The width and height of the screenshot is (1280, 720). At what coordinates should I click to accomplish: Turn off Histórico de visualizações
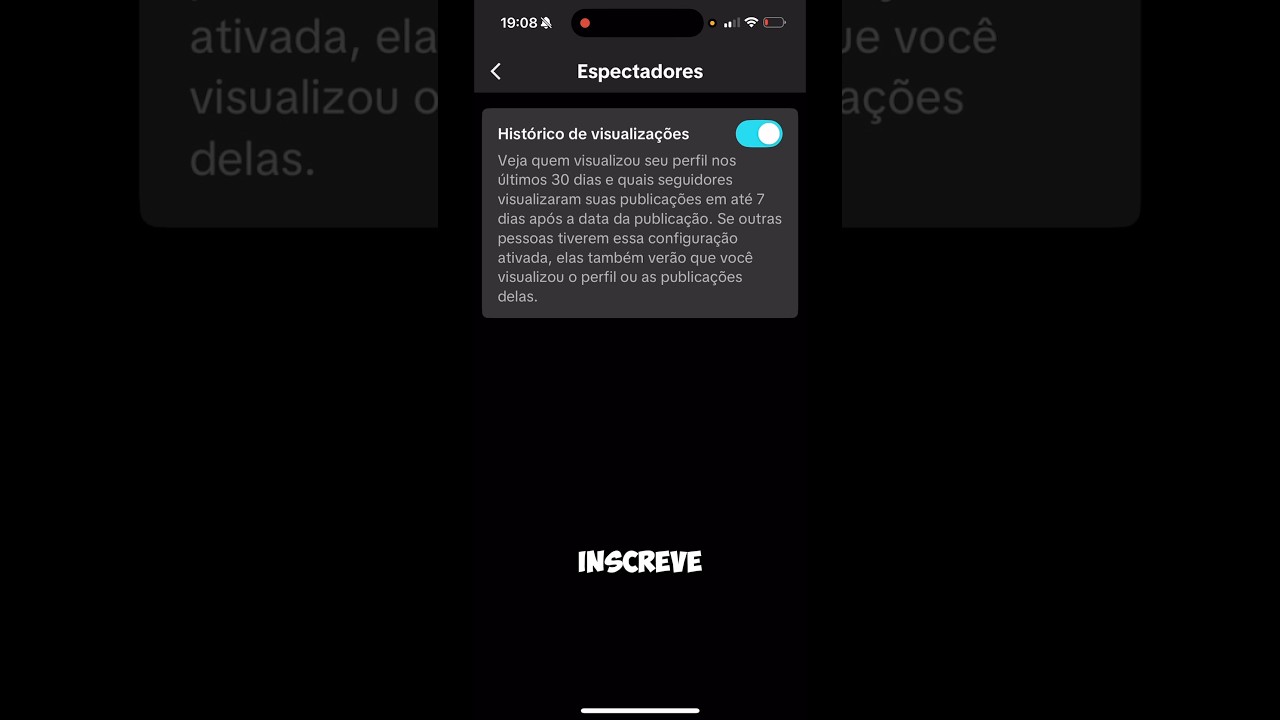[758, 134]
